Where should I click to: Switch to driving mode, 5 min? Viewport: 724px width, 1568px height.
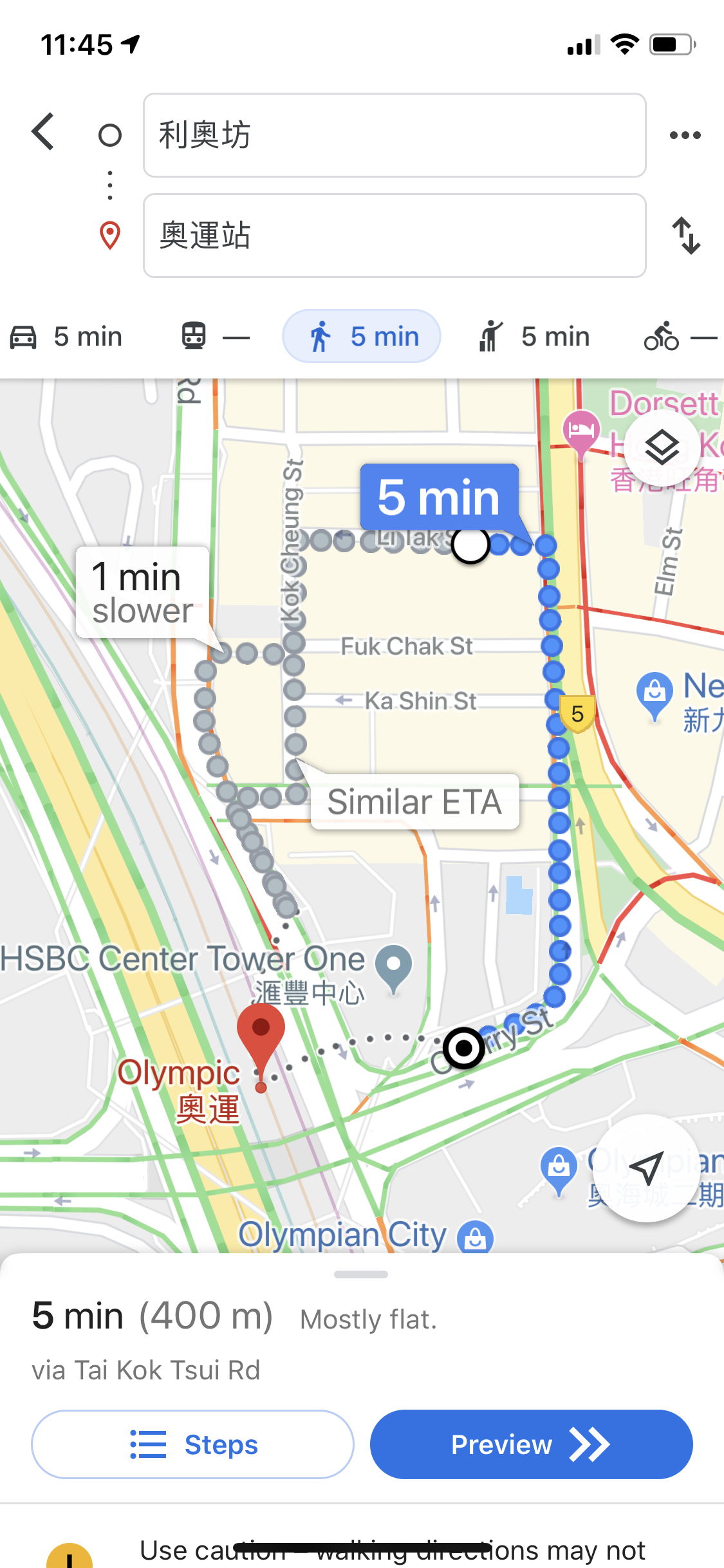click(67, 337)
